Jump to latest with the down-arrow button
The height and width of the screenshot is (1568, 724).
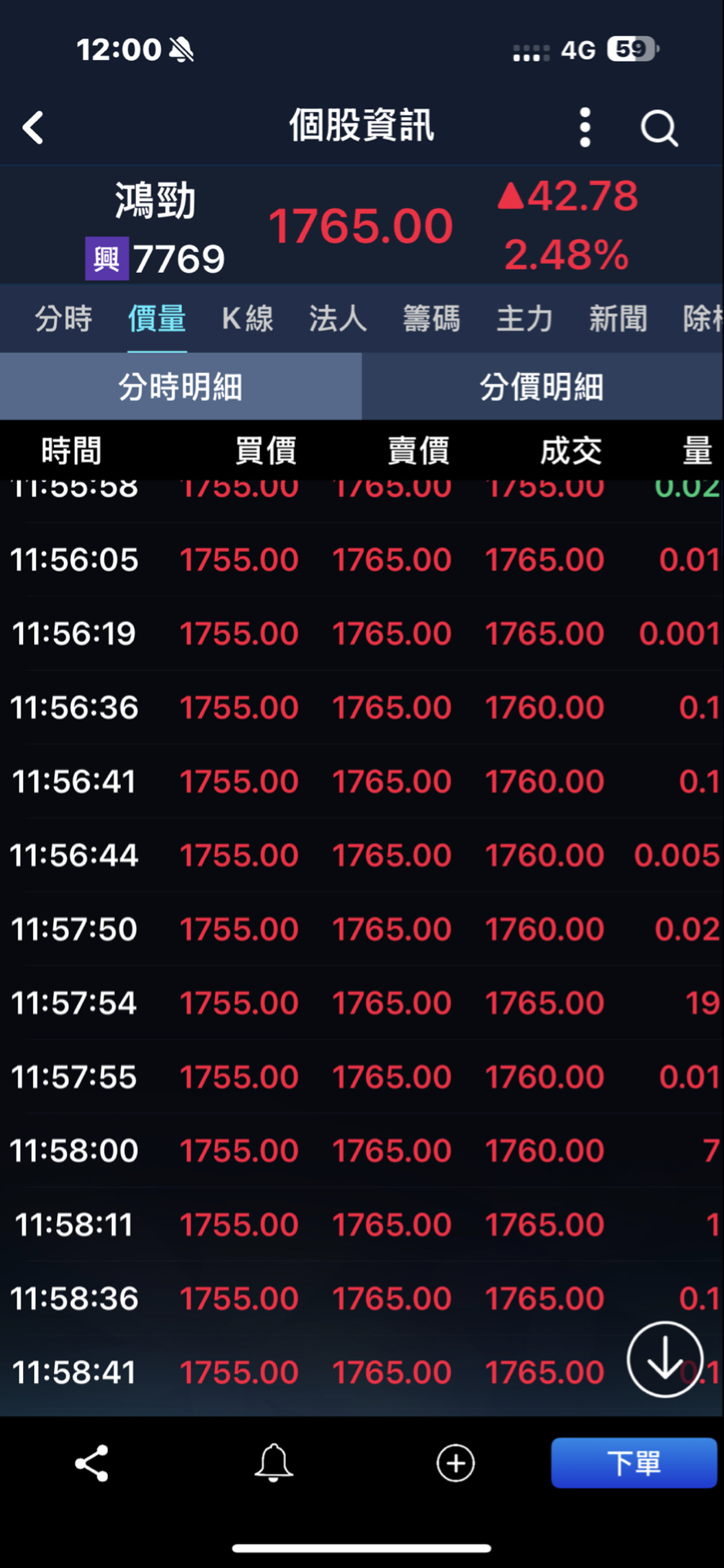tap(665, 1359)
